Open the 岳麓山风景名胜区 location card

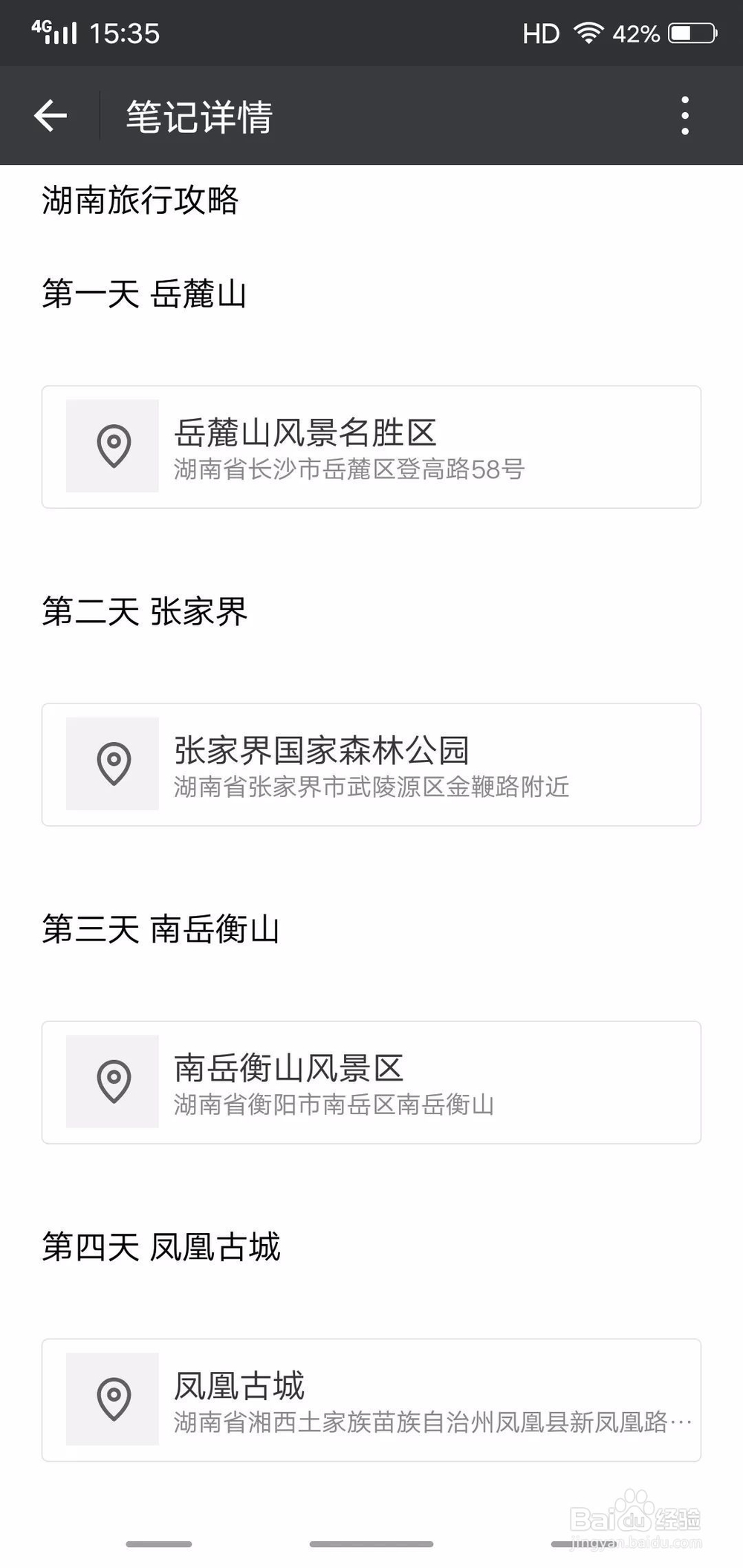(x=371, y=446)
